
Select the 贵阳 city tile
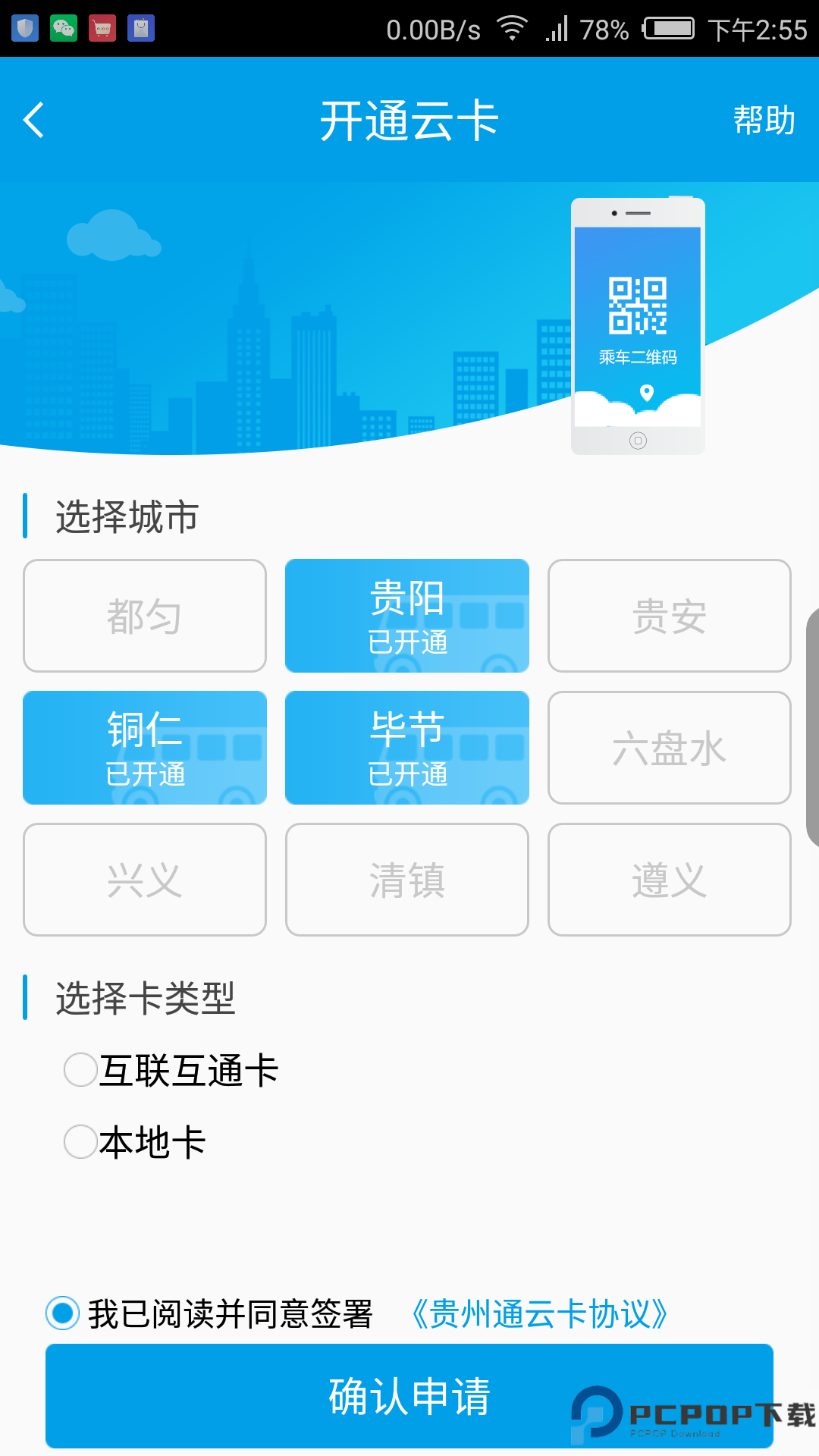pyautogui.click(x=406, y=616)
